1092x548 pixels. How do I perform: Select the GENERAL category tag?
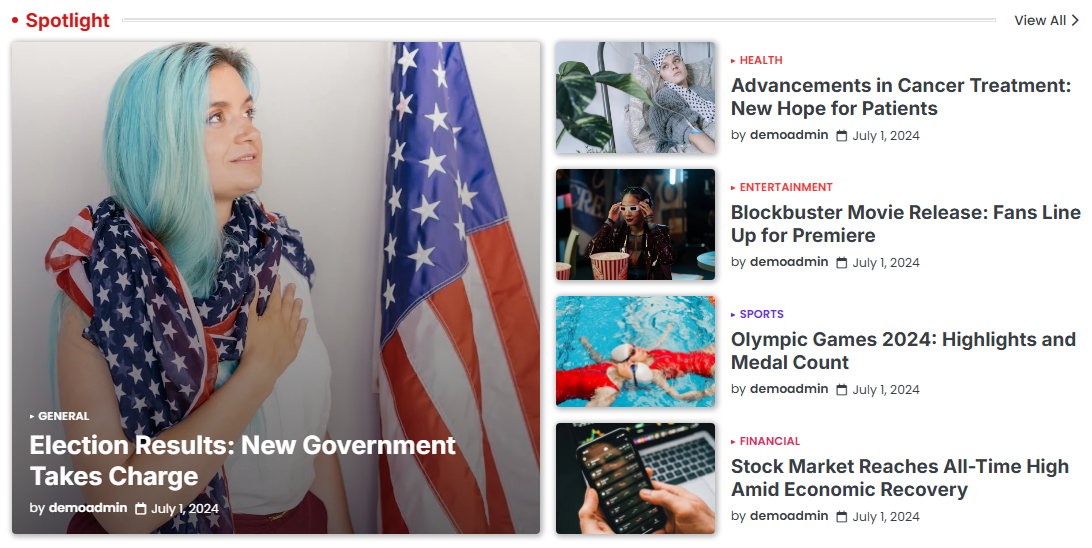point(63,416)
